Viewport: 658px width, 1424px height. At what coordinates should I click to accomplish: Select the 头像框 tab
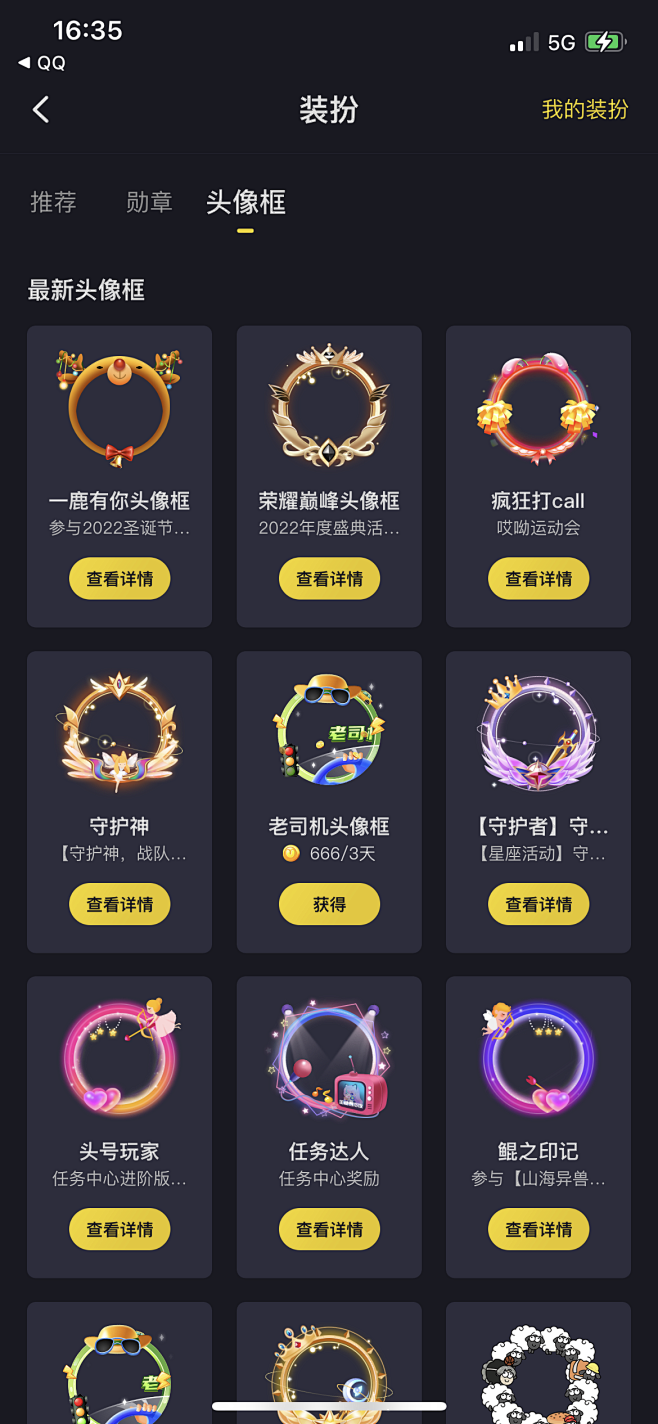[x=245, y=202]
